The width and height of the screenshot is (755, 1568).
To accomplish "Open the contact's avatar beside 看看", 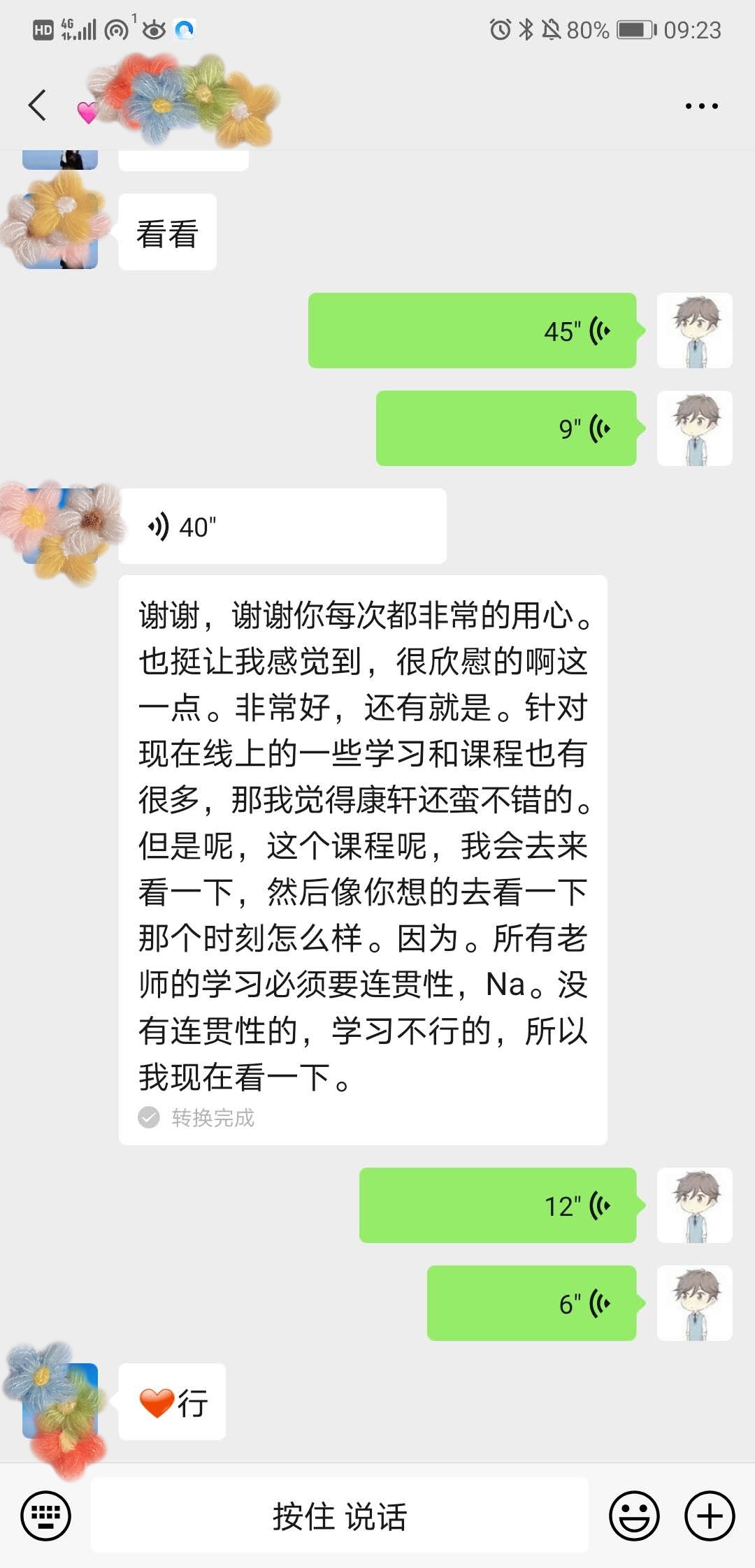I will [60, 232].
